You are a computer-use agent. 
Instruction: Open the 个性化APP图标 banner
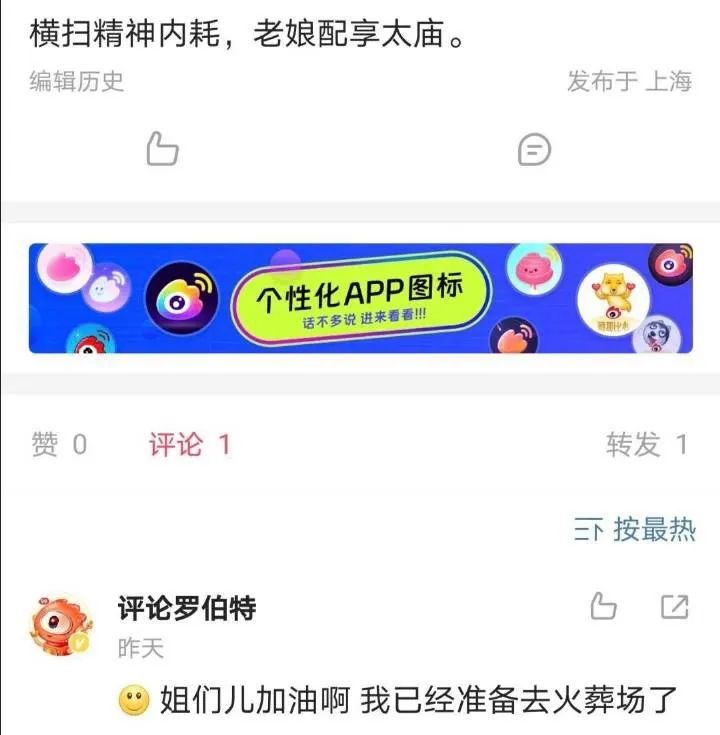coord(360,298)
